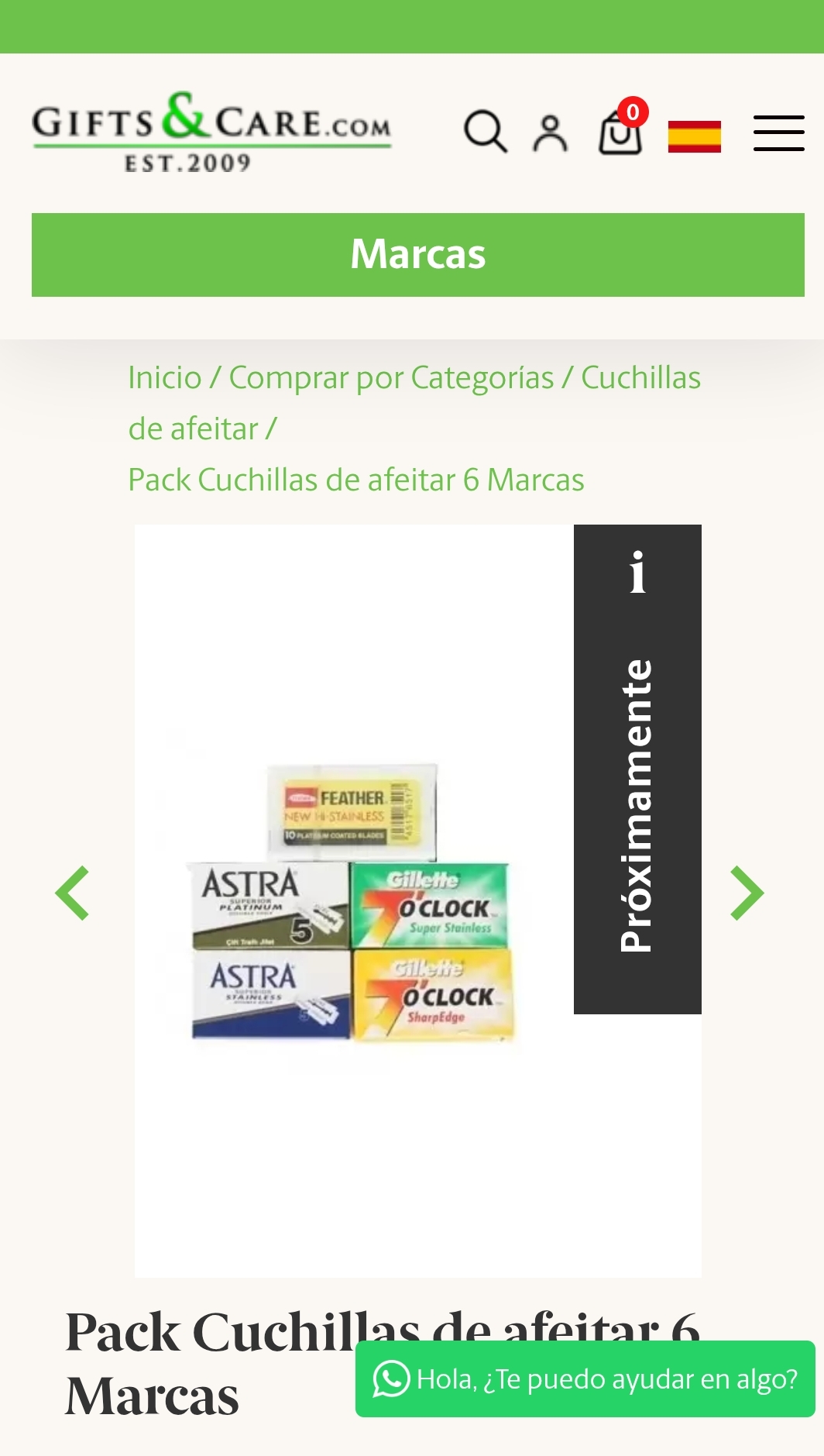
Task: Change language via the Spanish flag
Action: [x=694, y=136]
